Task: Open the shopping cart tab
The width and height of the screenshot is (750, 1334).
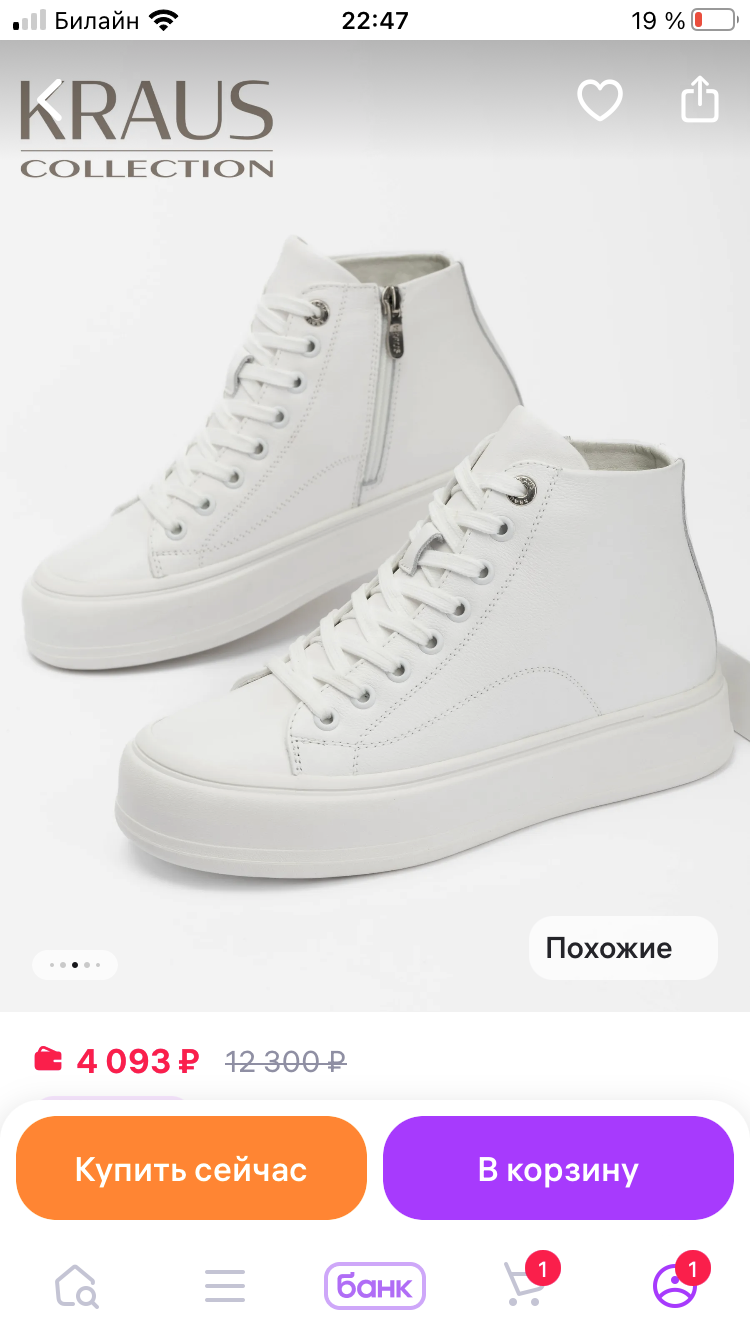Action: coord(525,1284)
